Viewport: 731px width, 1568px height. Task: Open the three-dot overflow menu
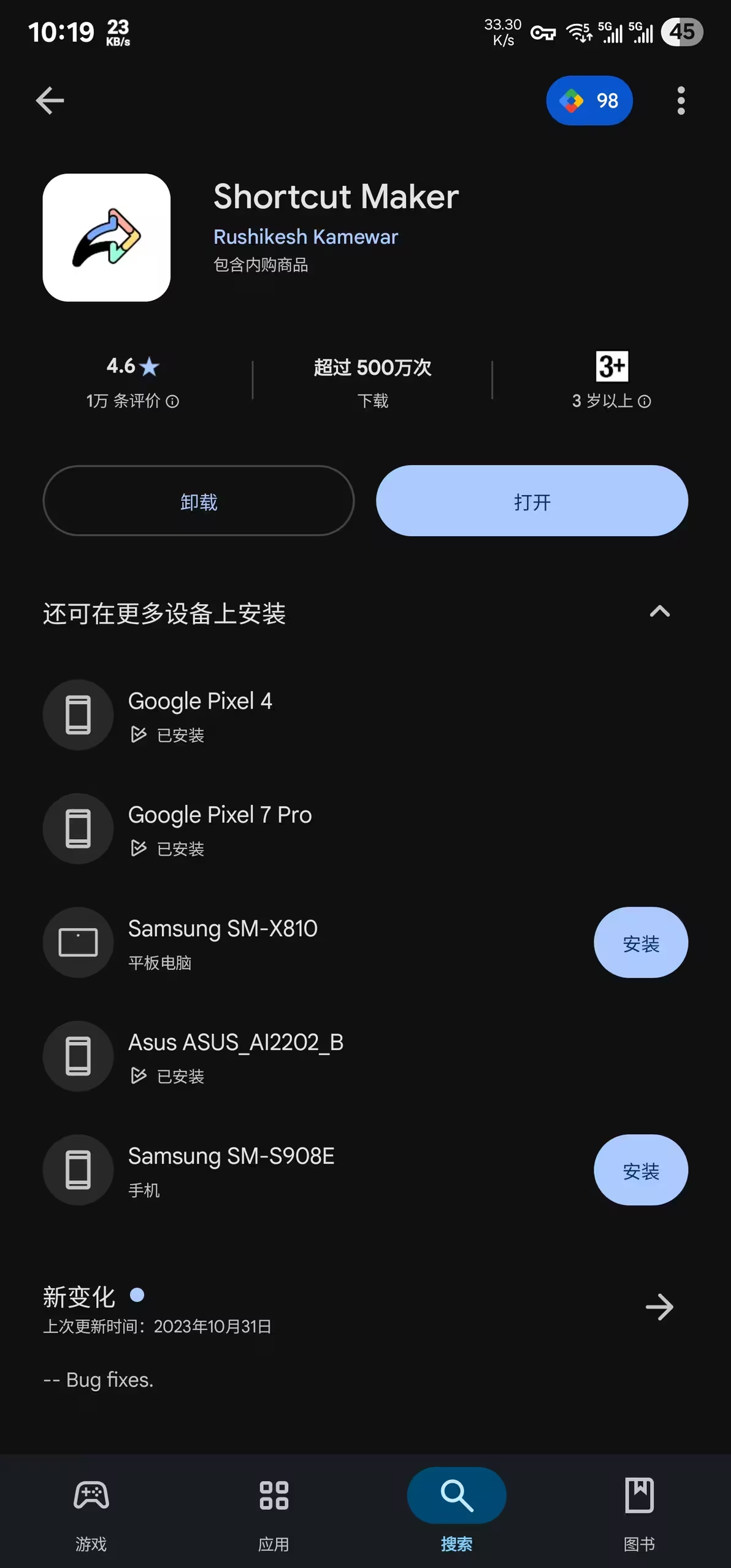click(680, 101)
